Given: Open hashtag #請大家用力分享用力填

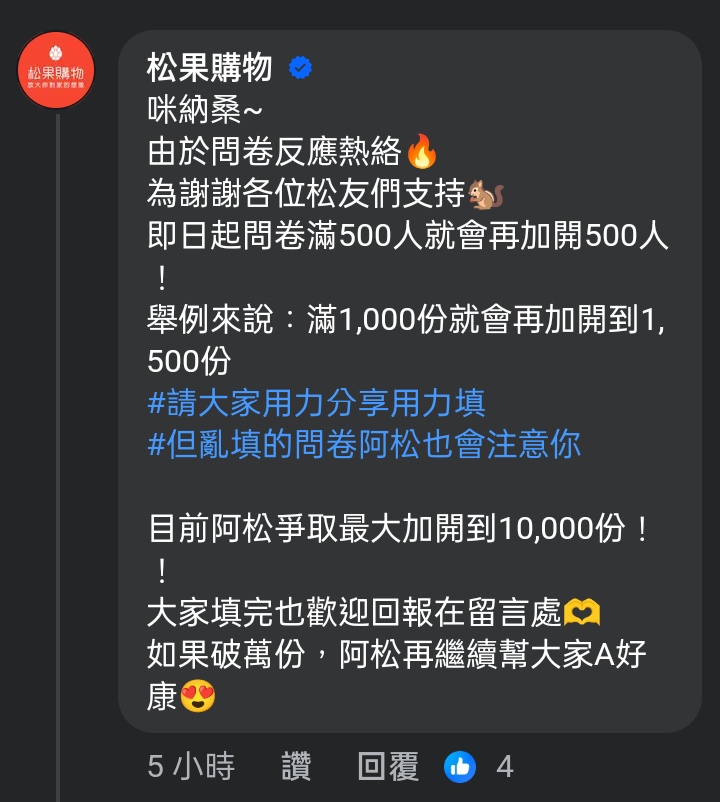Looking at the screenshot, I should click(x=316, y=402).
